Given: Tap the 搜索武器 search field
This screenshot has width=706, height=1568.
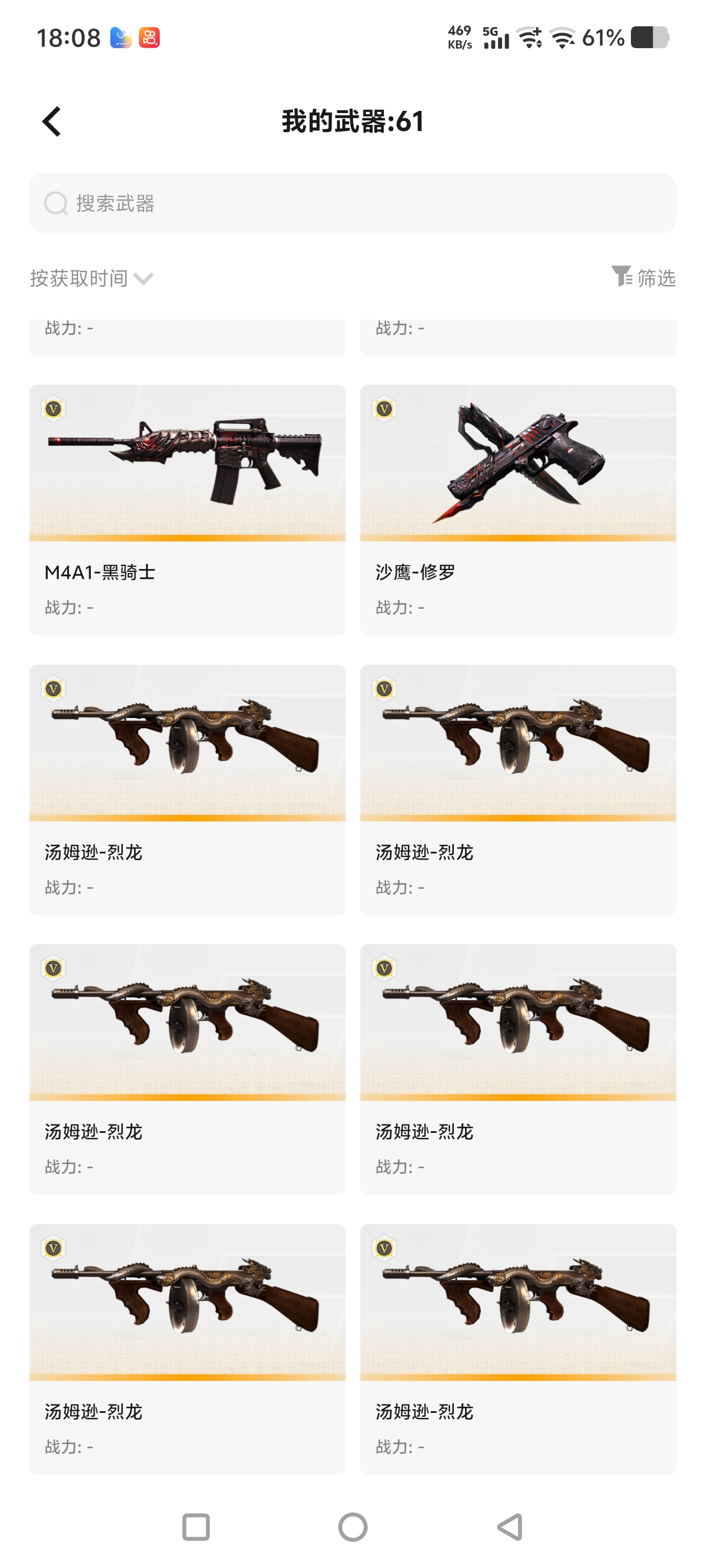Looking at the screenshot, I should tap(352, 203).
